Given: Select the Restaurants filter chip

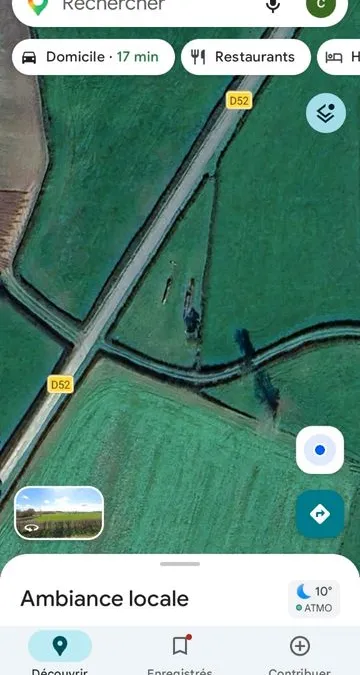Looking at the screenshot, I should pos(245,57).
